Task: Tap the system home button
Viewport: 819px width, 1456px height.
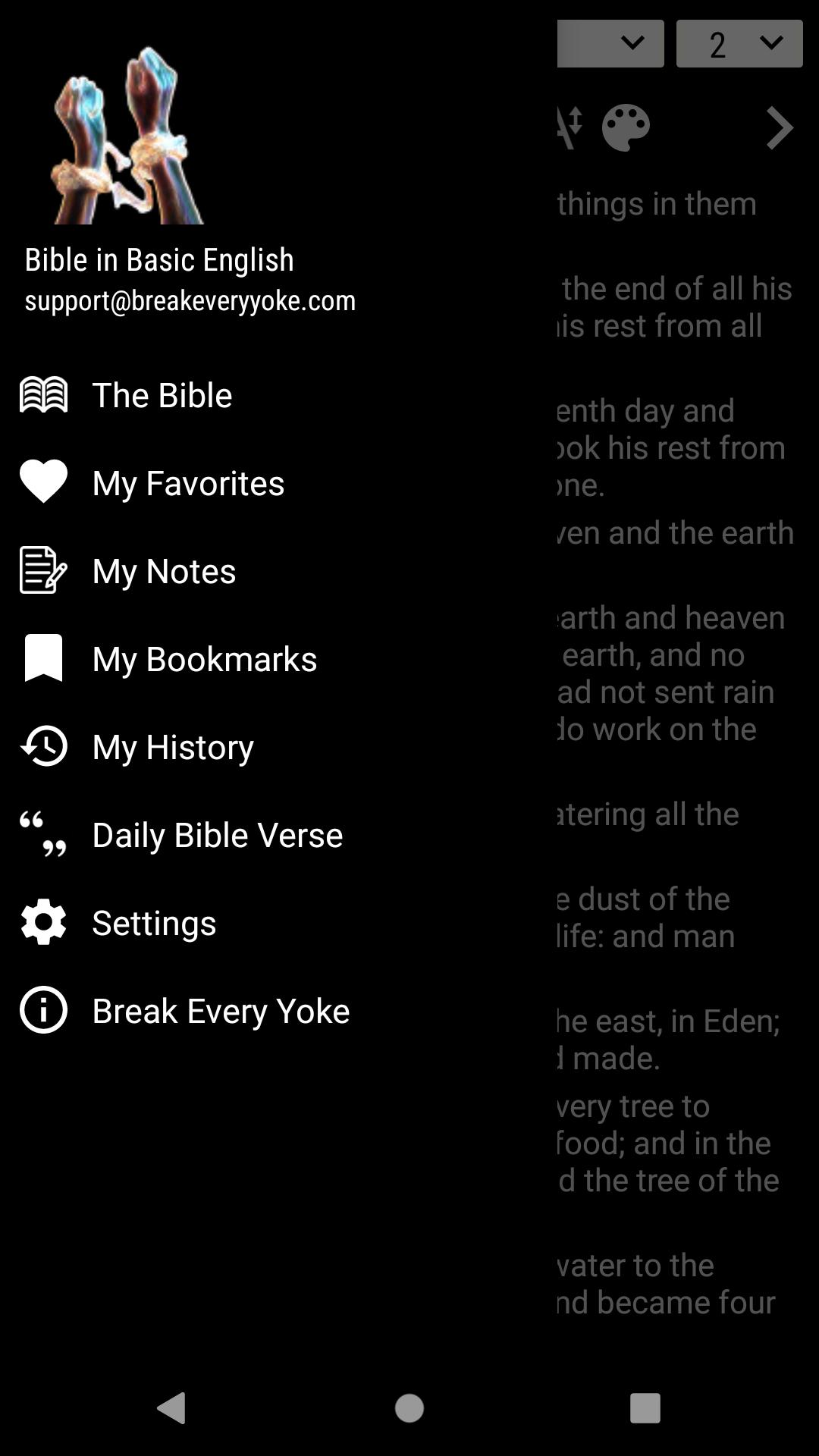Action: click(x=409, y=1407)
